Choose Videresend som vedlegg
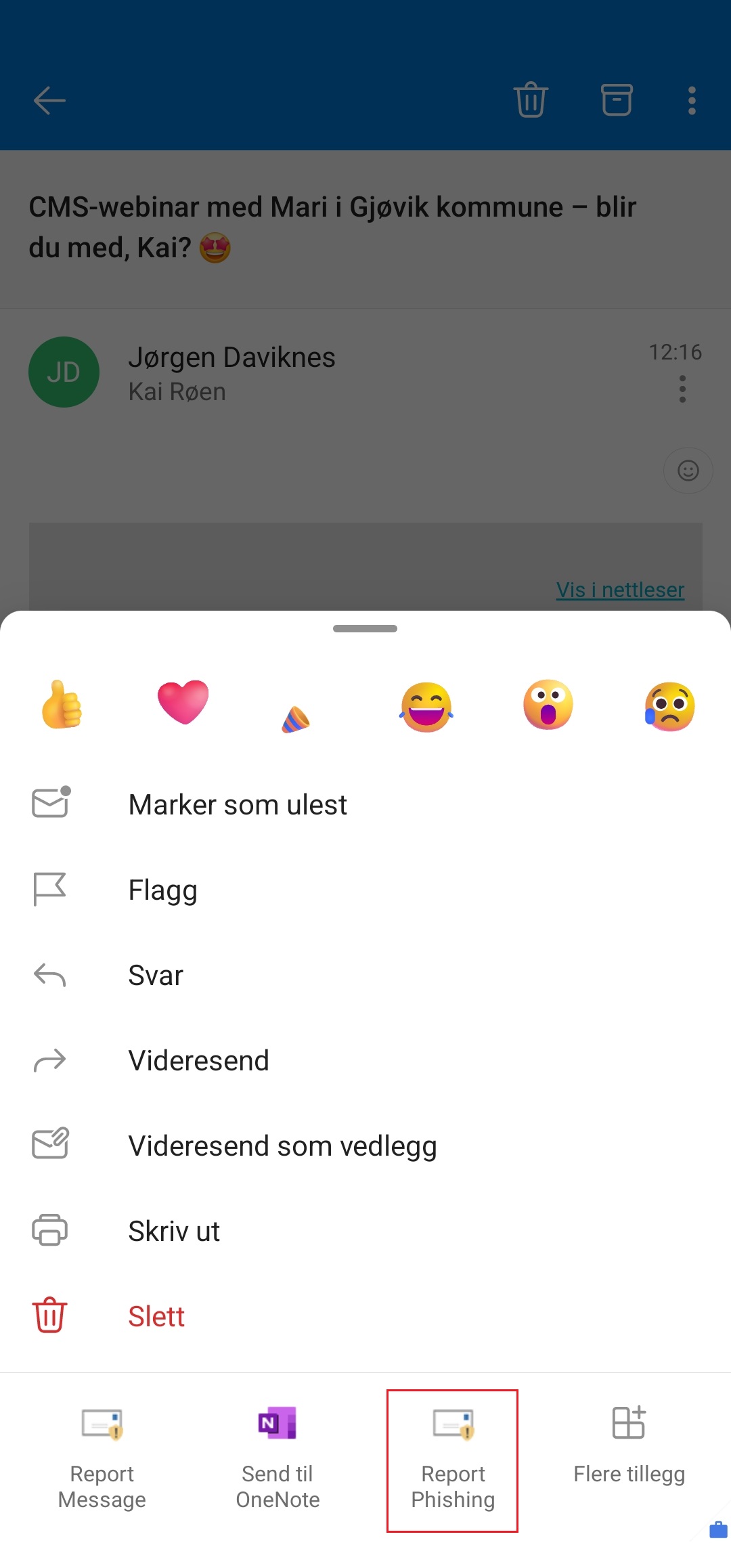731x1568 pixels. click(x=365, y=1146)
